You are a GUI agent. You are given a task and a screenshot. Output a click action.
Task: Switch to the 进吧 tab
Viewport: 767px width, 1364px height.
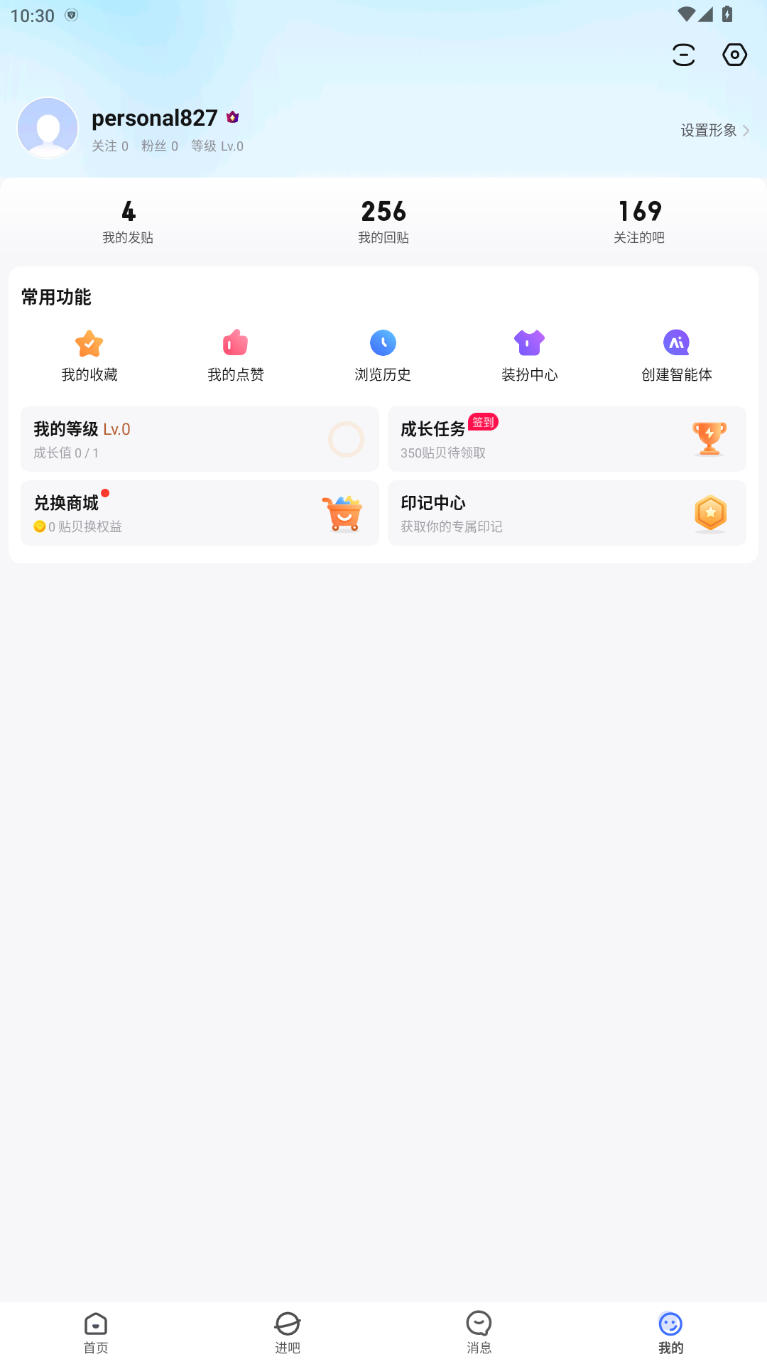(x=287, y=1333)
